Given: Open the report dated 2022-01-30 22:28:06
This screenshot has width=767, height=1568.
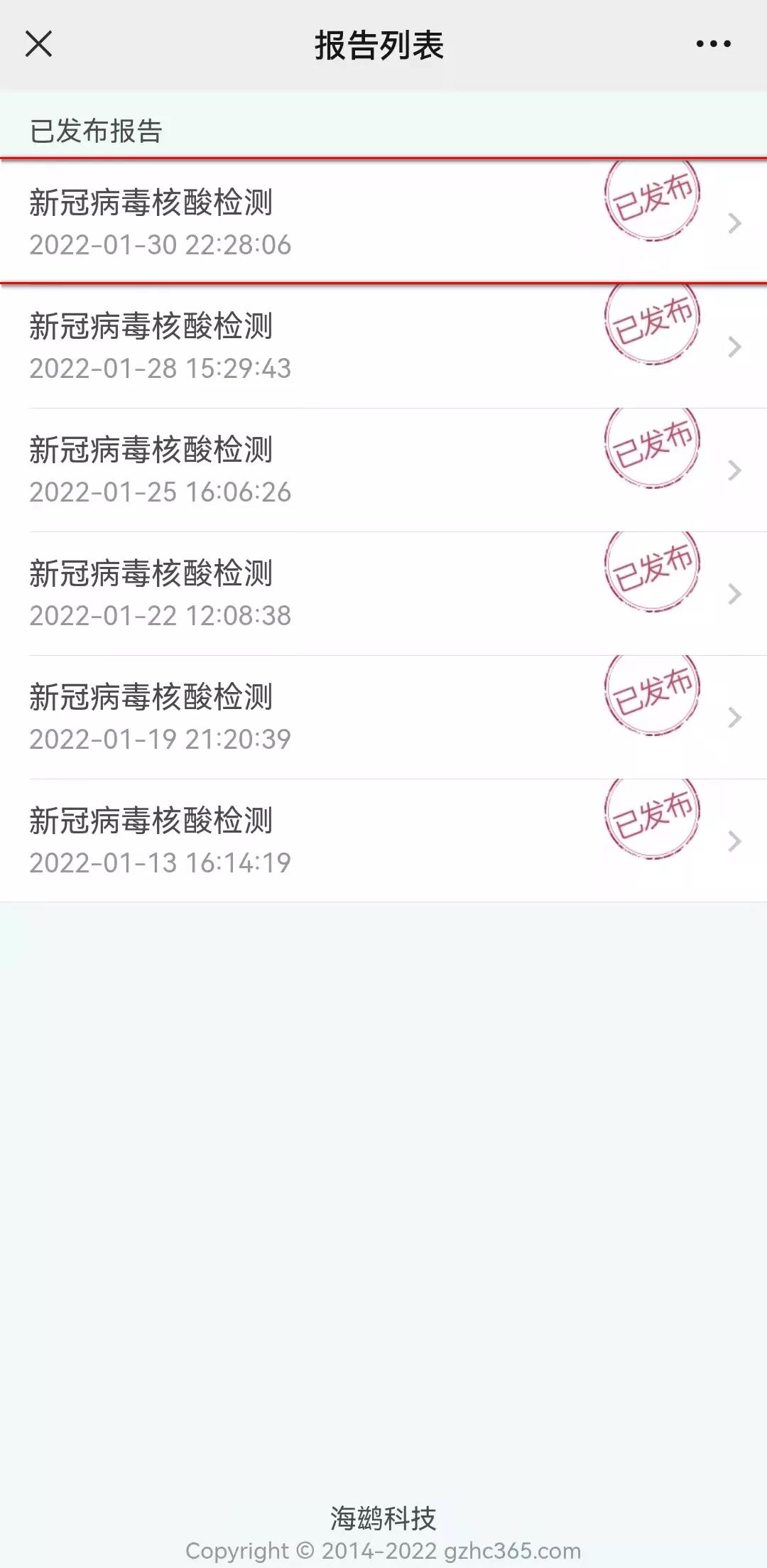Looking at the screenshot, I should pyautogui.click(x=383, y=222).
